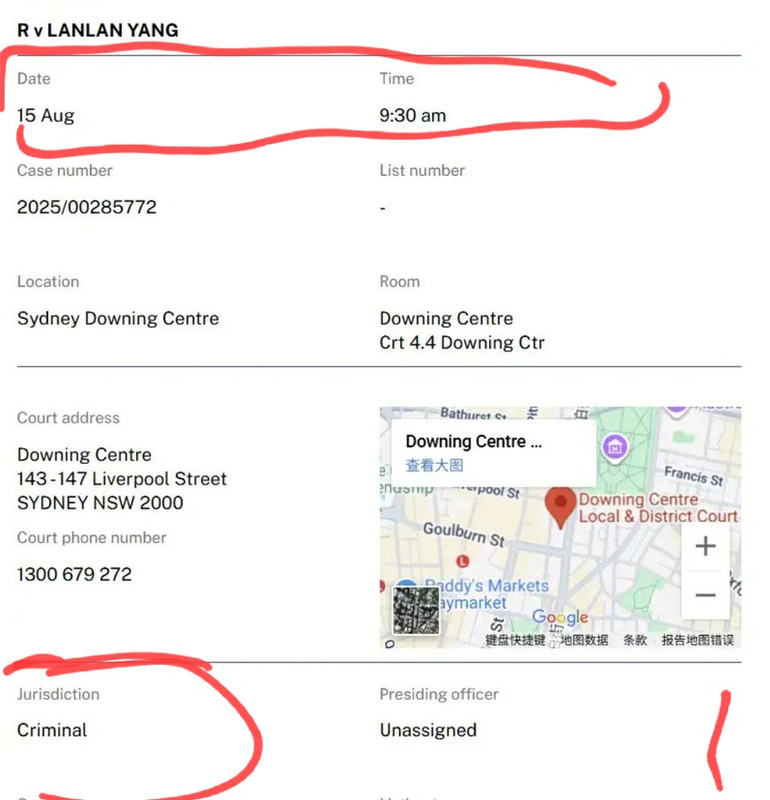Open 键盘快捷键 keyboard shortcuts

tap(514, 640)
